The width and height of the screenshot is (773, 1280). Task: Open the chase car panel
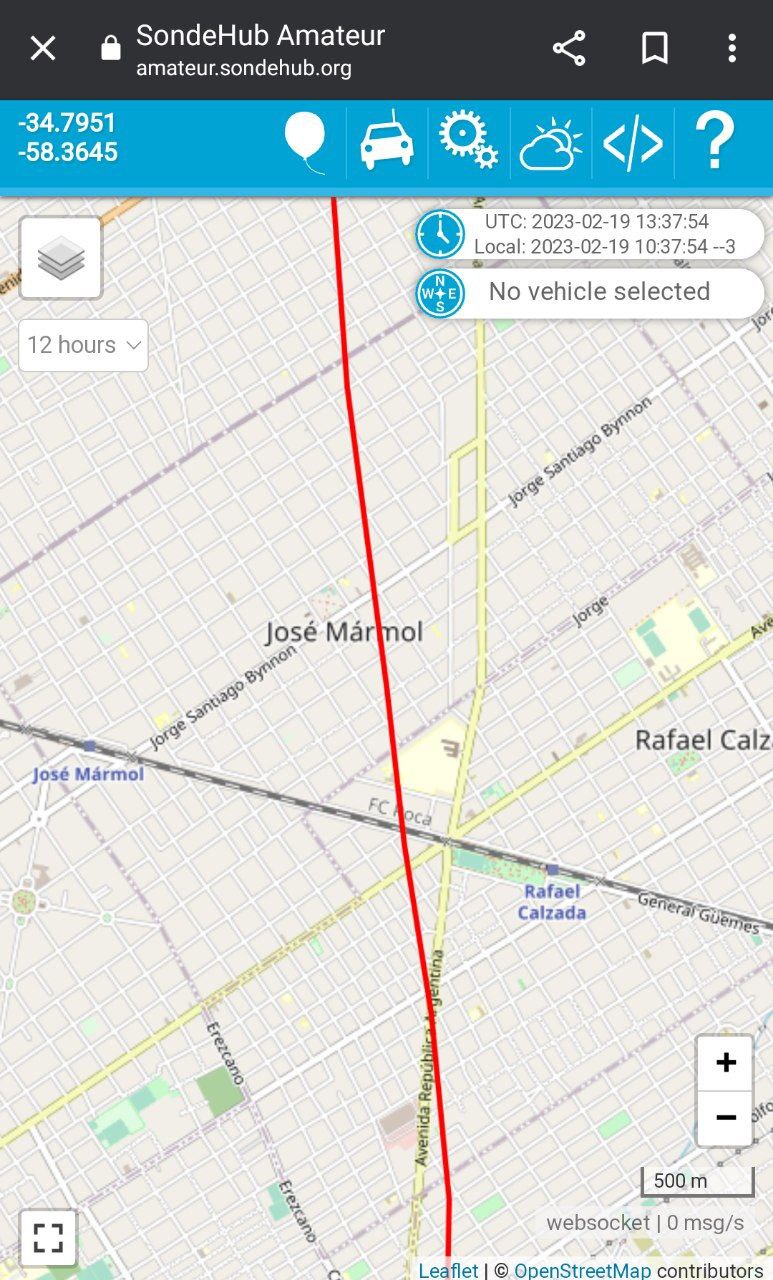tap(387, 142)
